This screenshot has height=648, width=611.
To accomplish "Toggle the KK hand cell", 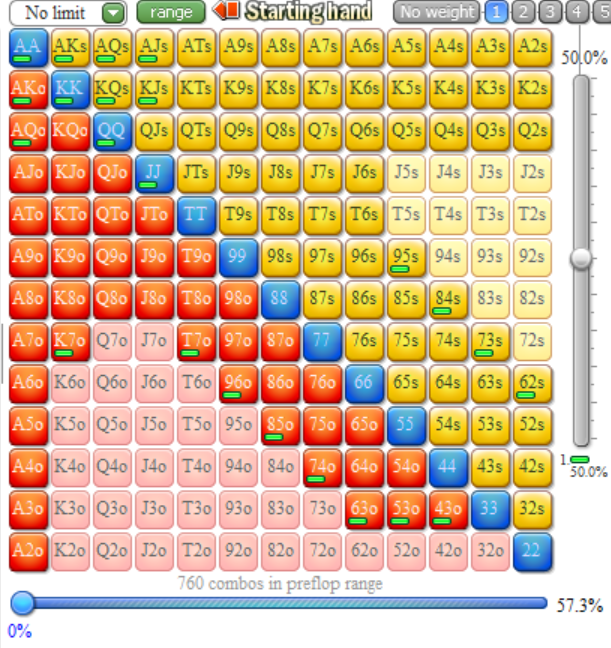I will click(x=69, y=89).
